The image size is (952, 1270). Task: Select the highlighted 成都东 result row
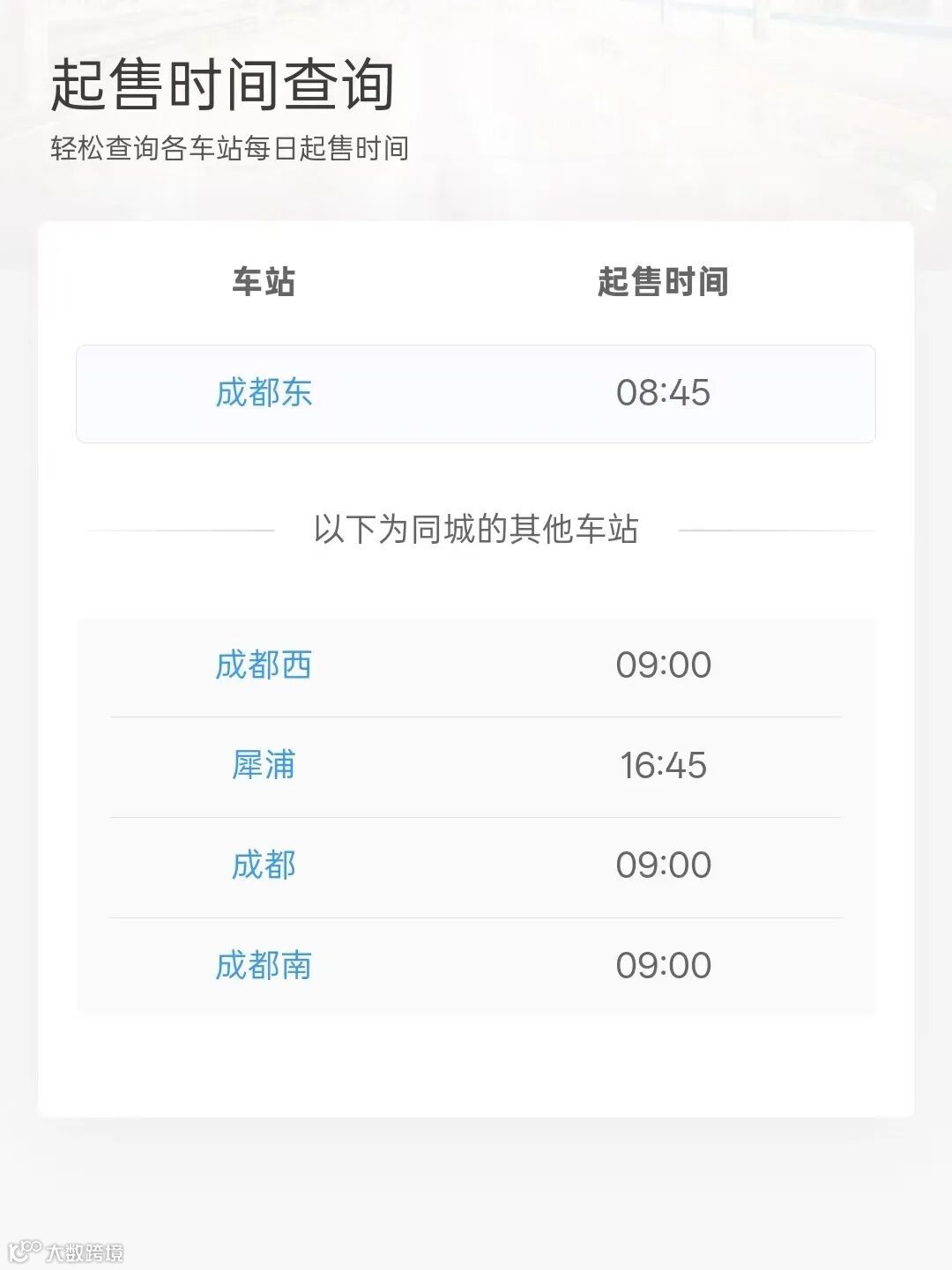click(x=476, y=393)
